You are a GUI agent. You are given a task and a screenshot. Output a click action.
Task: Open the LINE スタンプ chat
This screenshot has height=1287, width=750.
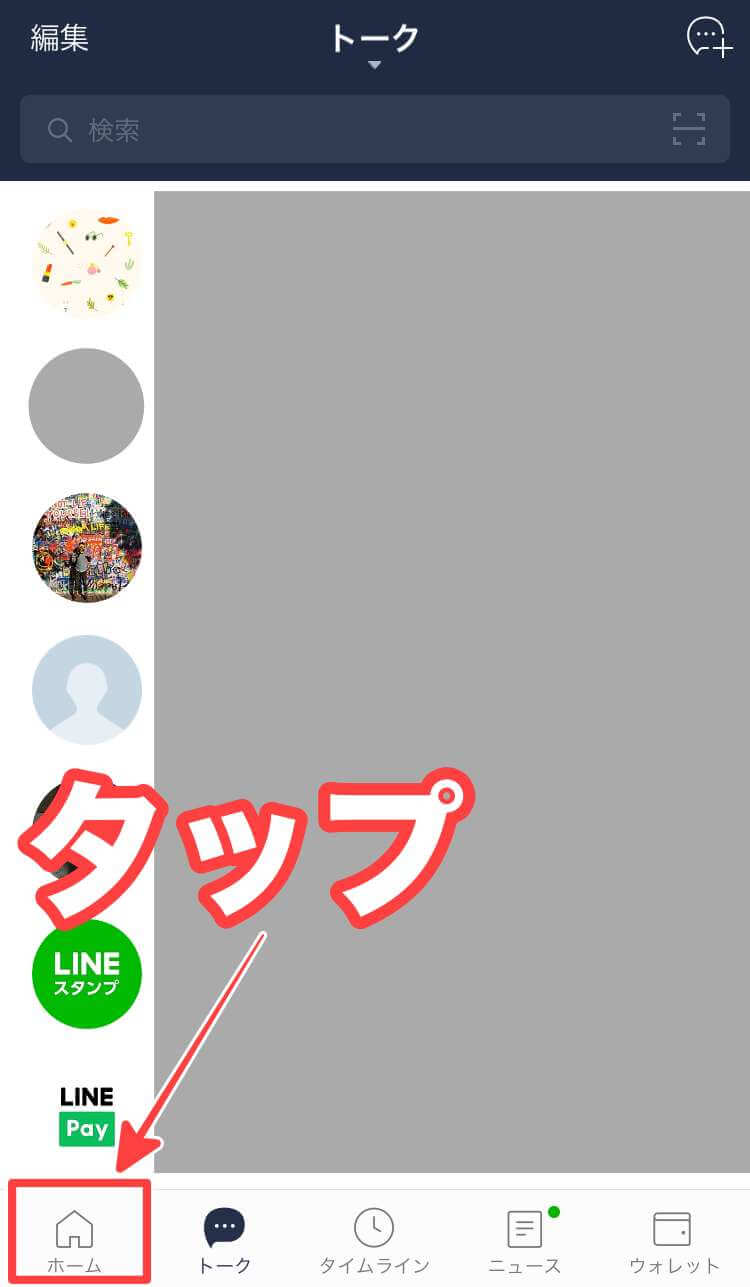click(x=87, y=974)
